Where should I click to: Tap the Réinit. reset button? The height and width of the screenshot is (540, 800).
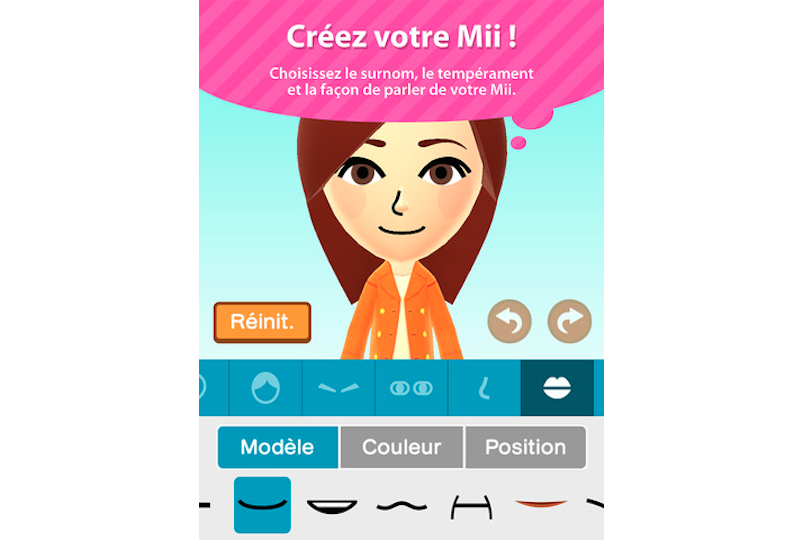pyautogui.click(x=262, y=322)
